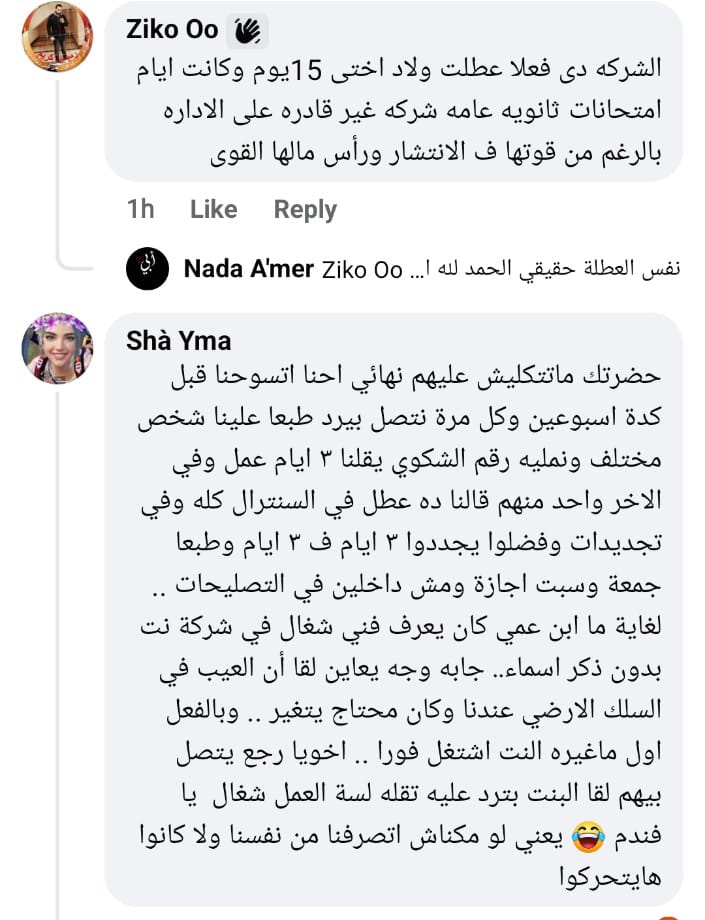
Task: View Shà Yma's profile picture
Action: click(x=58, y=348)
